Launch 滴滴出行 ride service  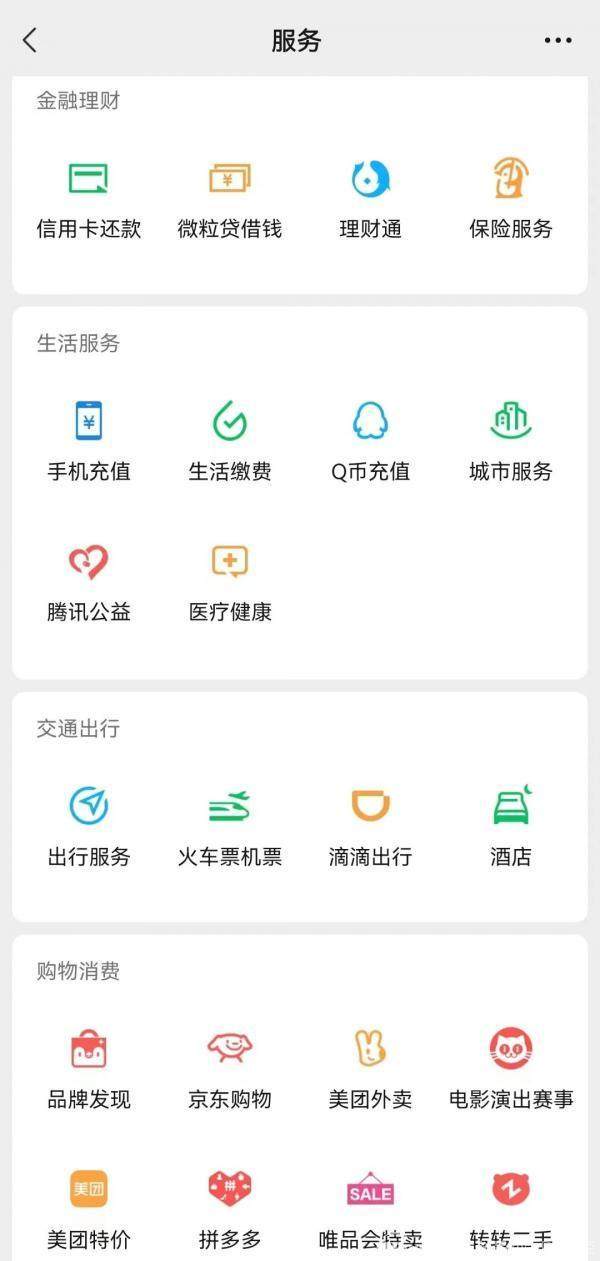[x=370, y=827]
